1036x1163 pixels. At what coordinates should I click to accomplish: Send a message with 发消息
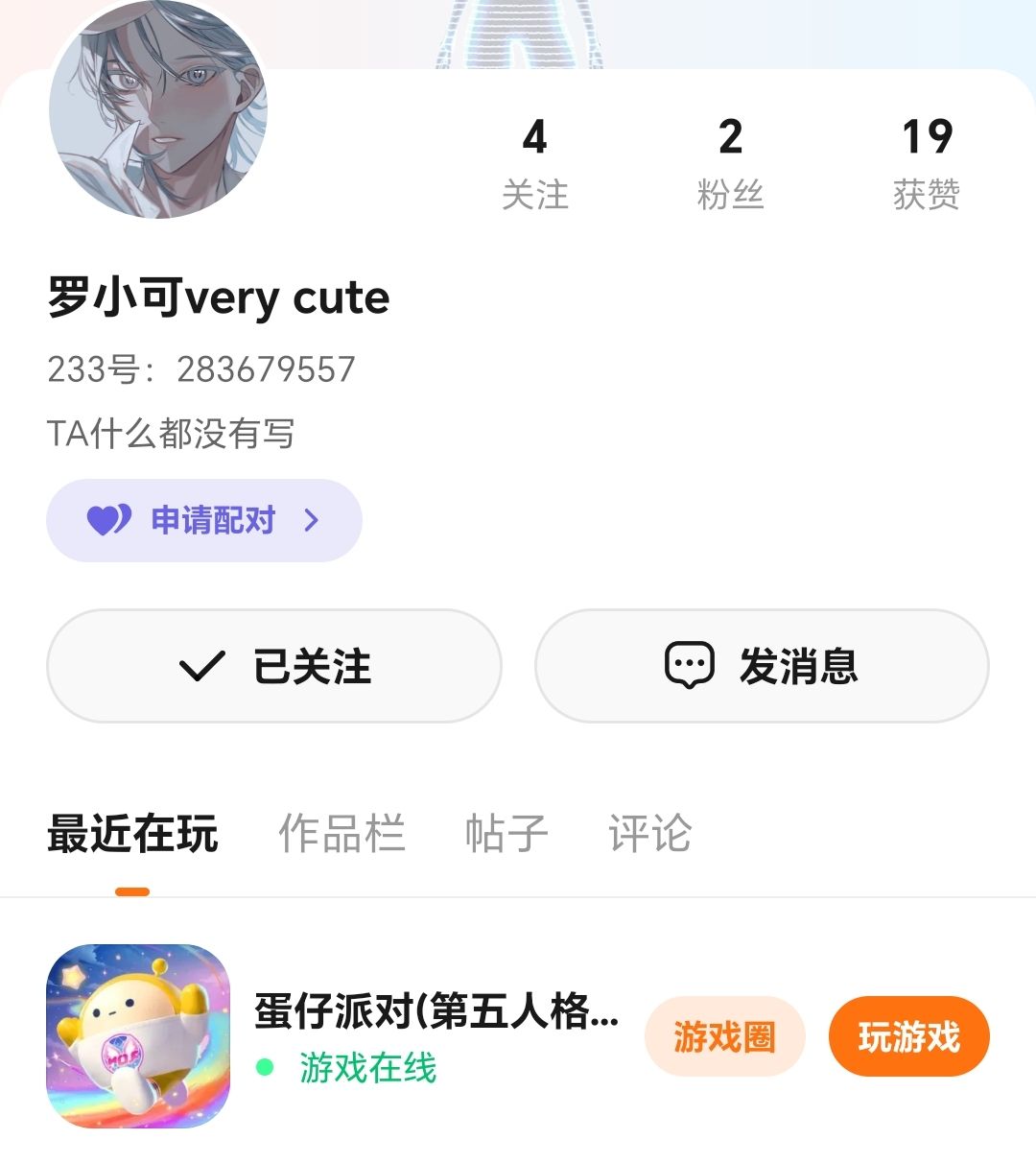(x=762, y=666)
